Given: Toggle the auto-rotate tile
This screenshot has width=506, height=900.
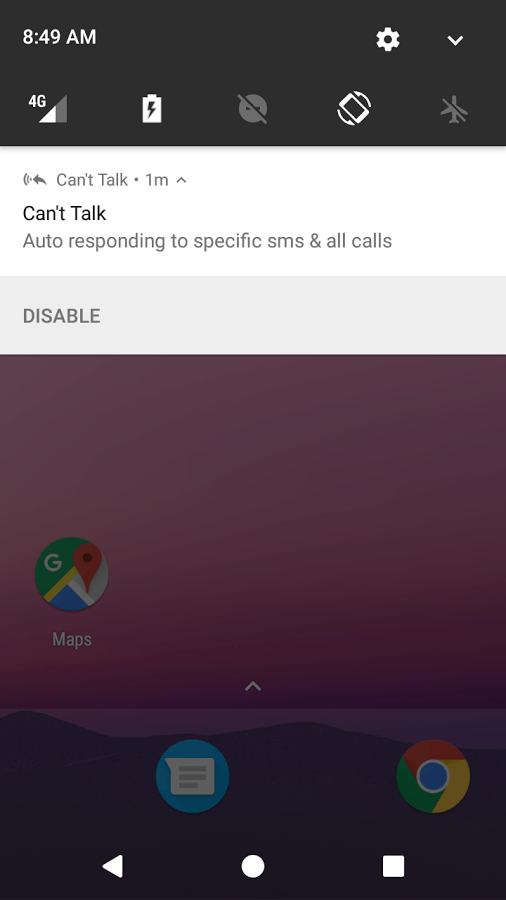Looking at the screenshot, I should pos(354,108).
